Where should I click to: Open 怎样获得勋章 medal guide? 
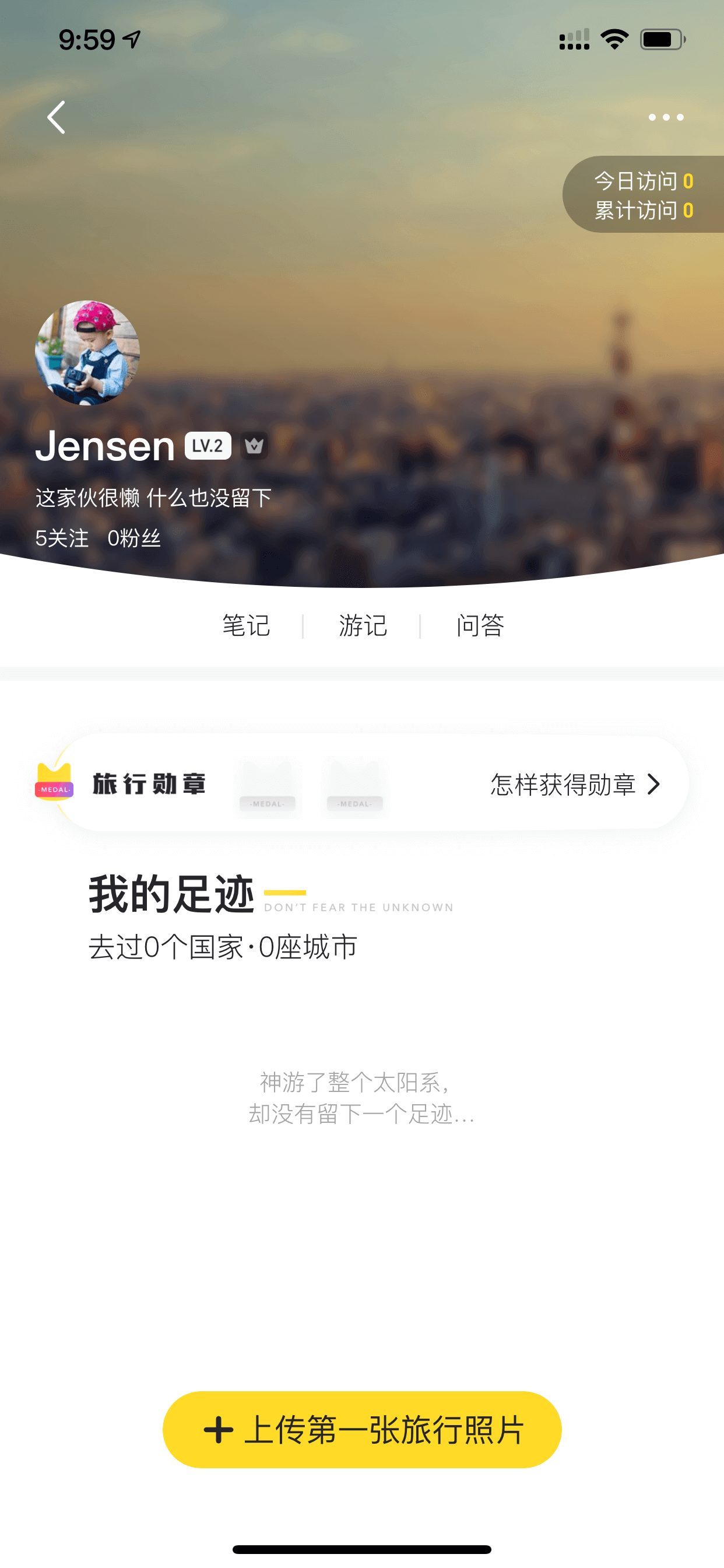575,785
